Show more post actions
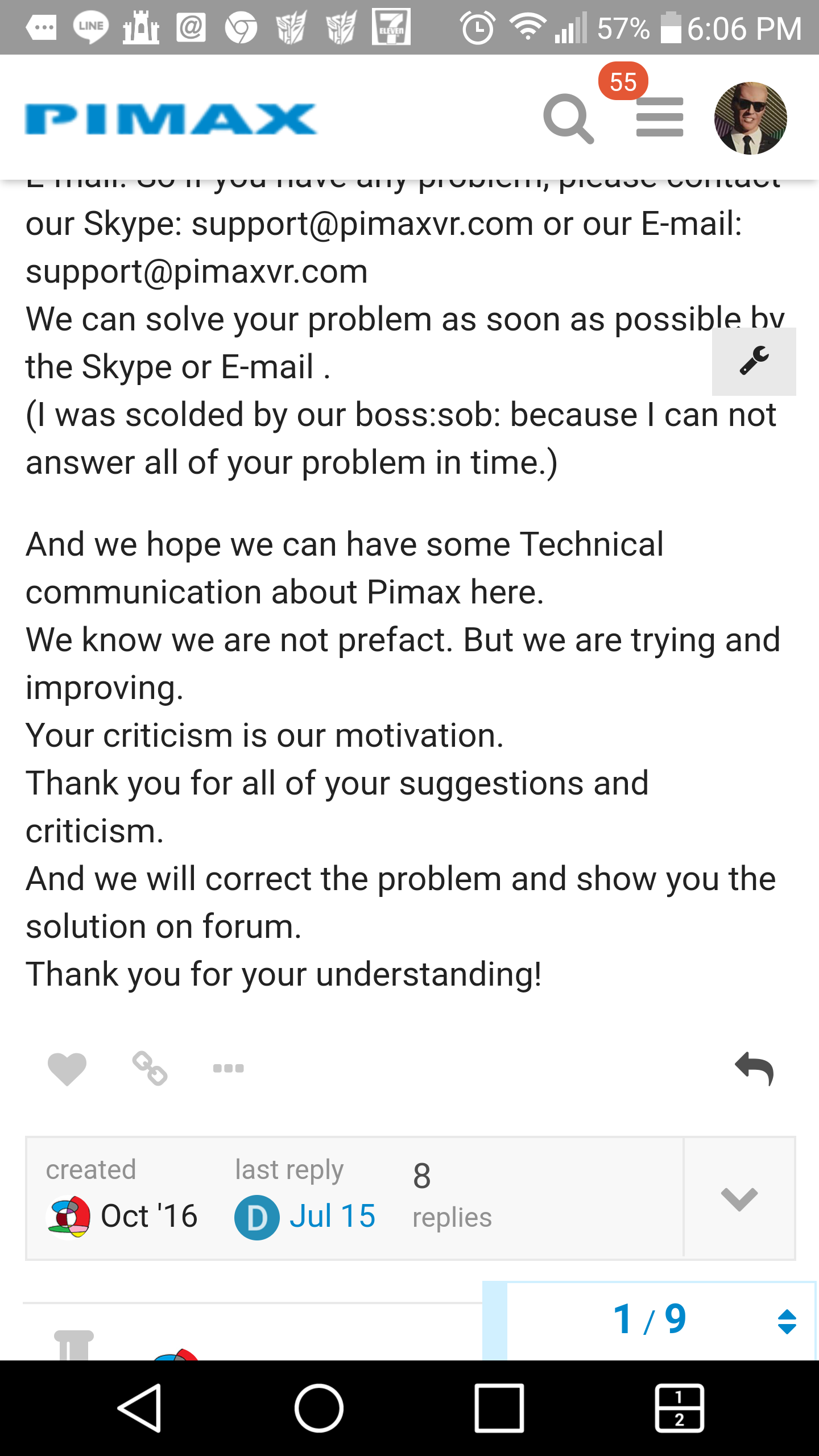The image size is (819, 1456). [x=229, y=1069]
